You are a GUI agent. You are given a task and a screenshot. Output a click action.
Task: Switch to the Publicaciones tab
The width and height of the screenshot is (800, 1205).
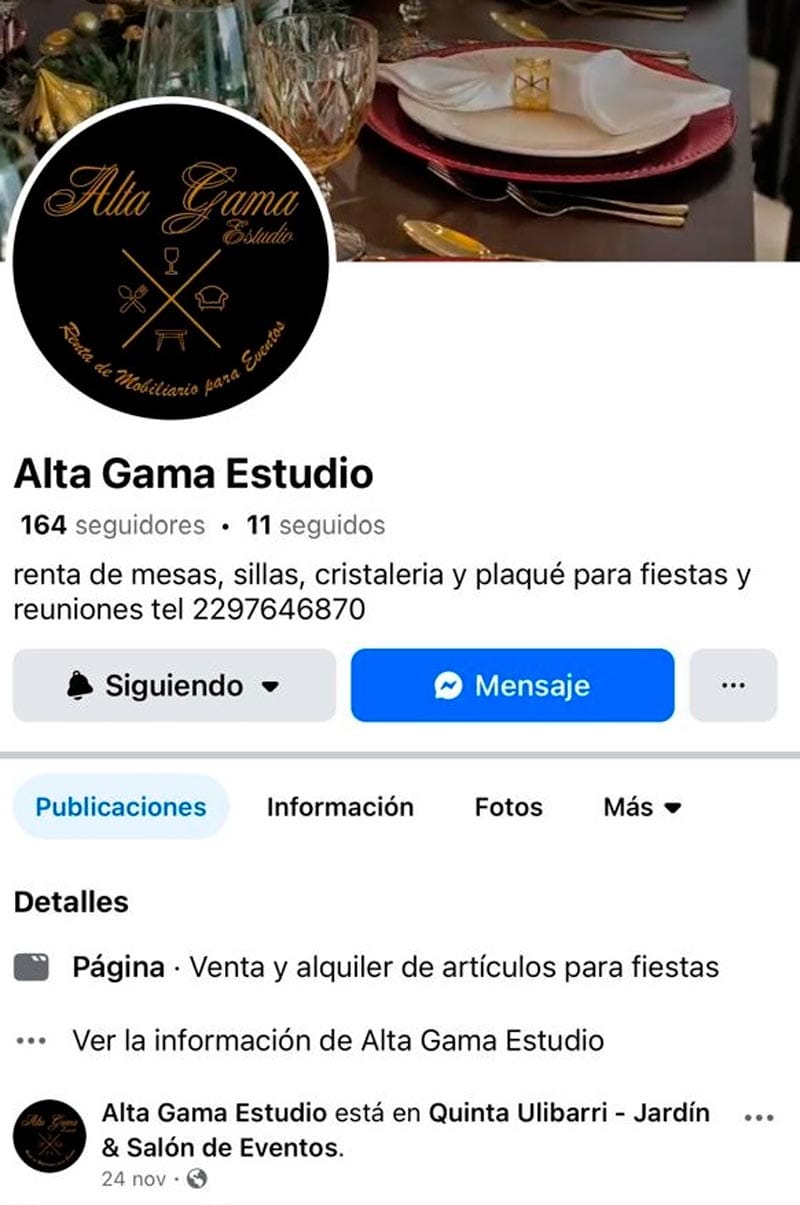pyautogui.click(x=121, y=807)
